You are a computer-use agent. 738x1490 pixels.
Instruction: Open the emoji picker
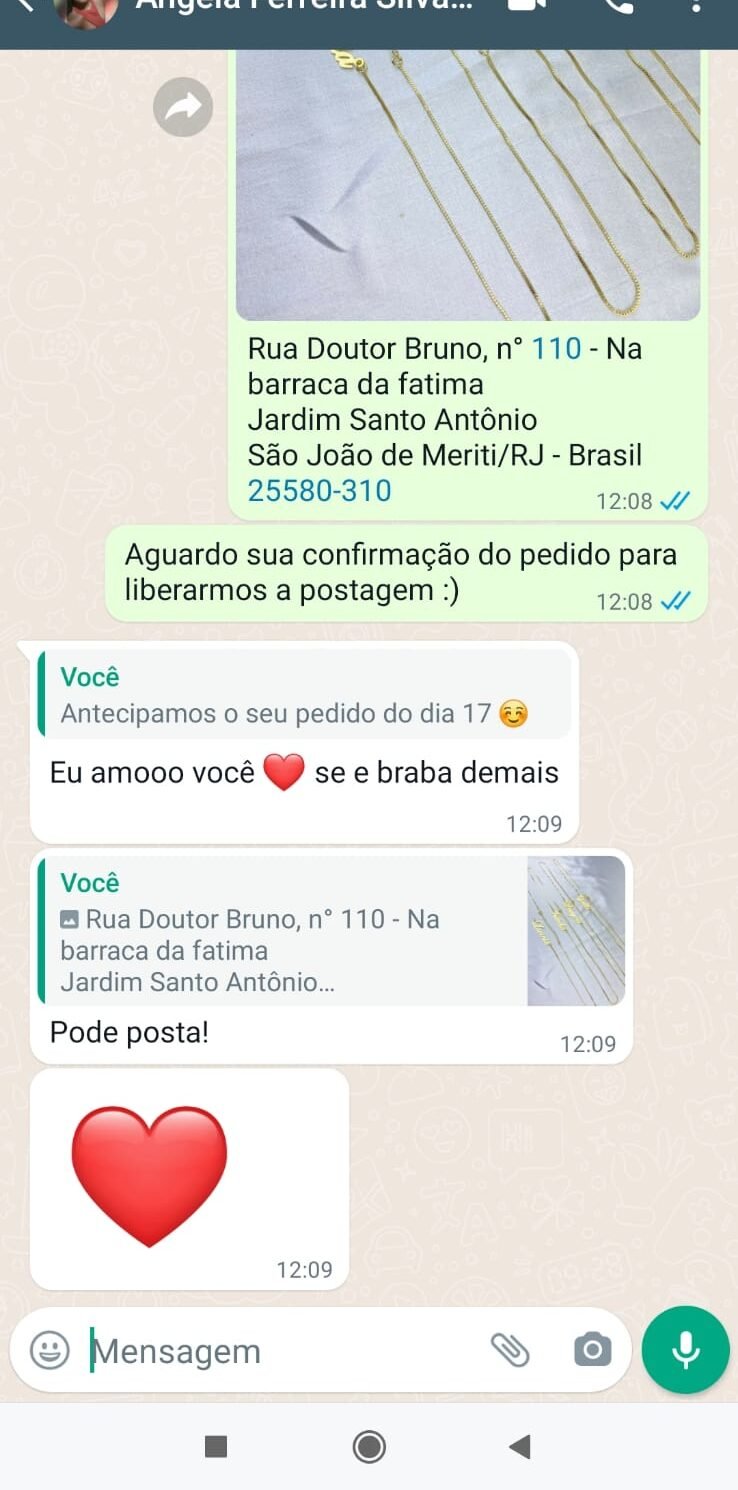coord(49,1350)
